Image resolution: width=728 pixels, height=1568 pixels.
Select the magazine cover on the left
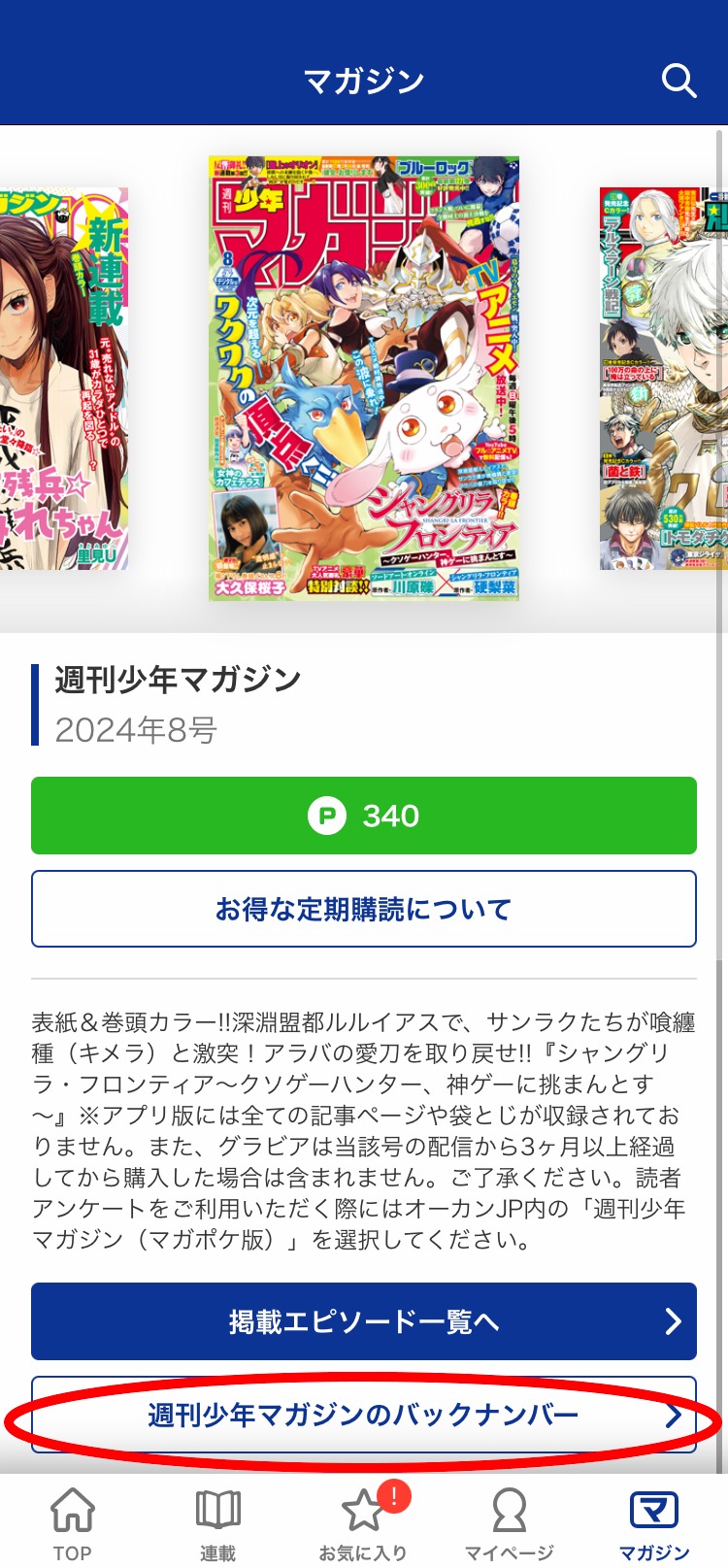tap(63, 379)
